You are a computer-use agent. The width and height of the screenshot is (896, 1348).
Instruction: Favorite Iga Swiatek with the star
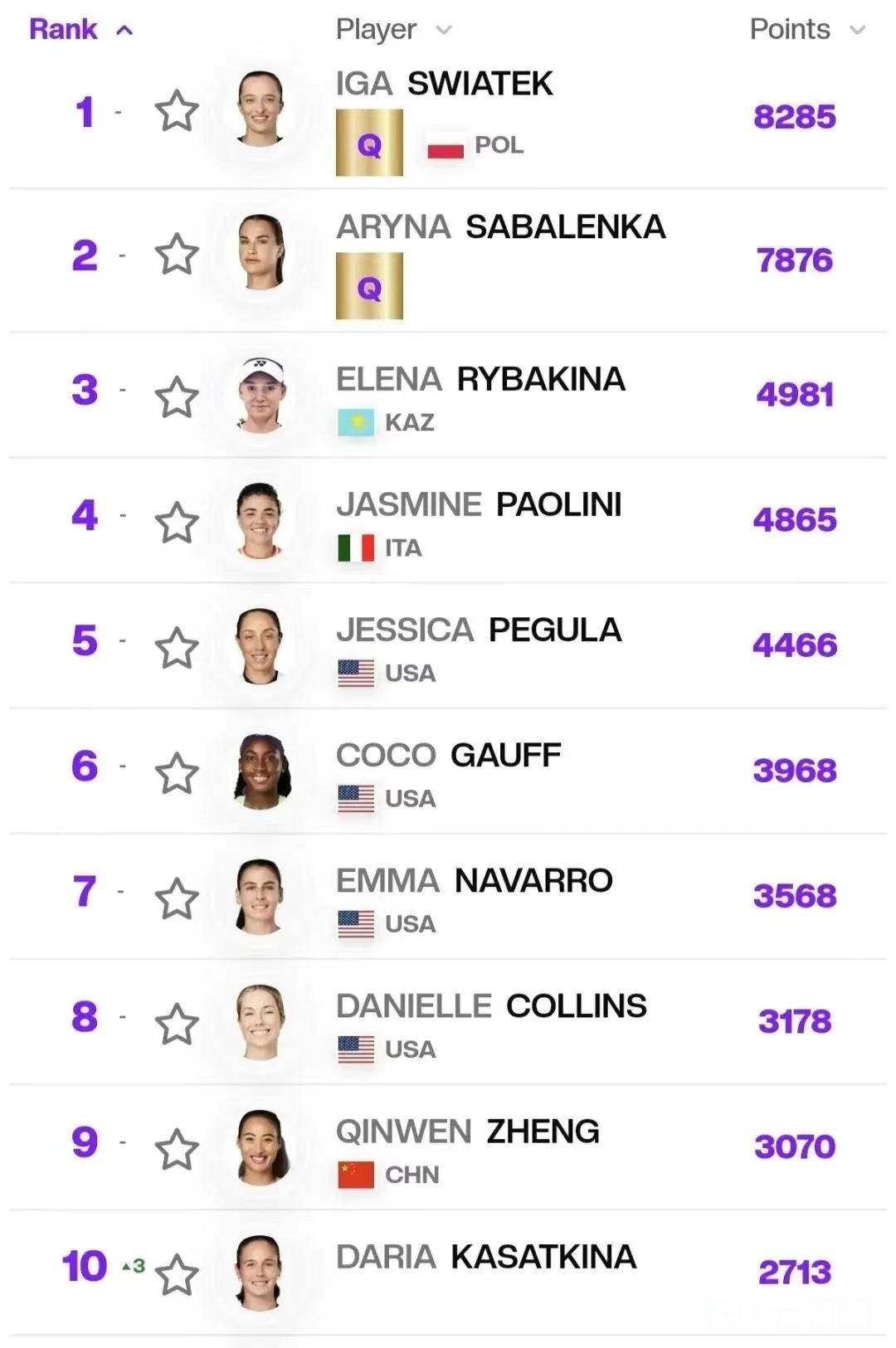click(x=177, y=112)
